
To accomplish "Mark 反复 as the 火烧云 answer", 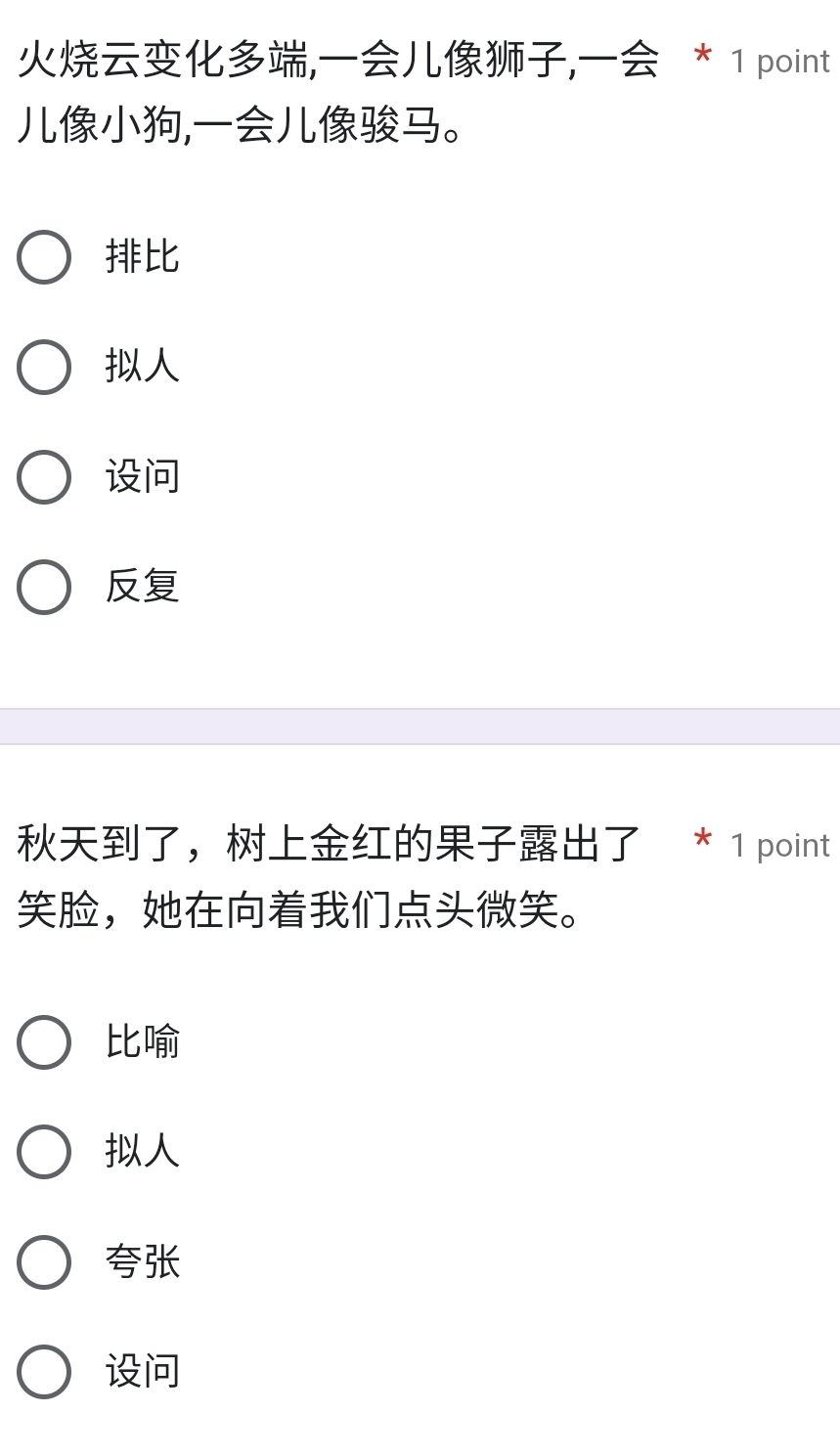I will point(44,587).
